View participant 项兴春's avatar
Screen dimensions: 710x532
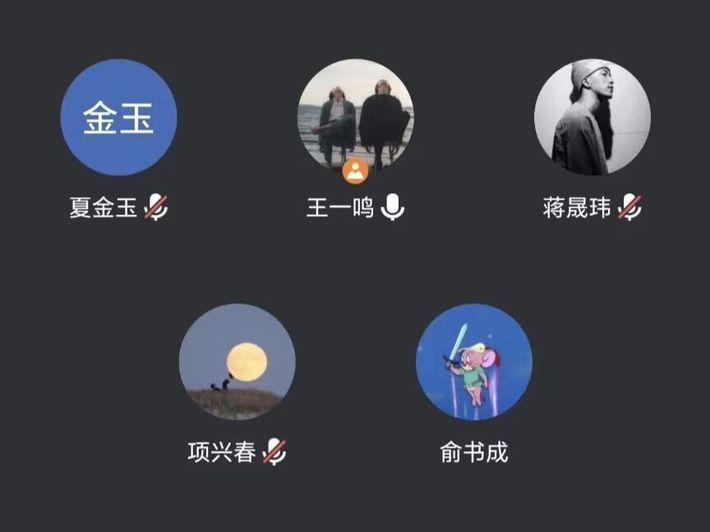point(237,362)
